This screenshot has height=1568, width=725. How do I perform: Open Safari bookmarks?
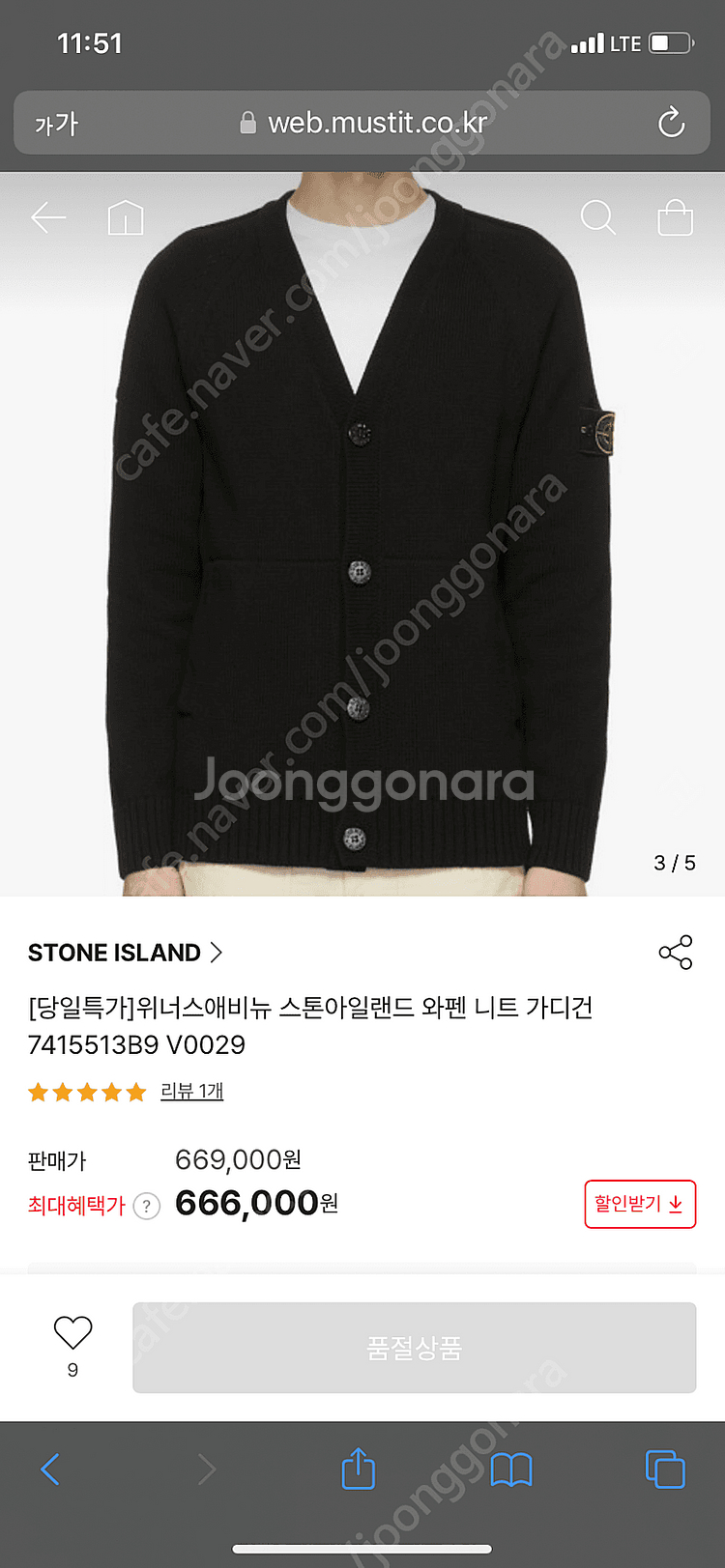(511, 1469)
